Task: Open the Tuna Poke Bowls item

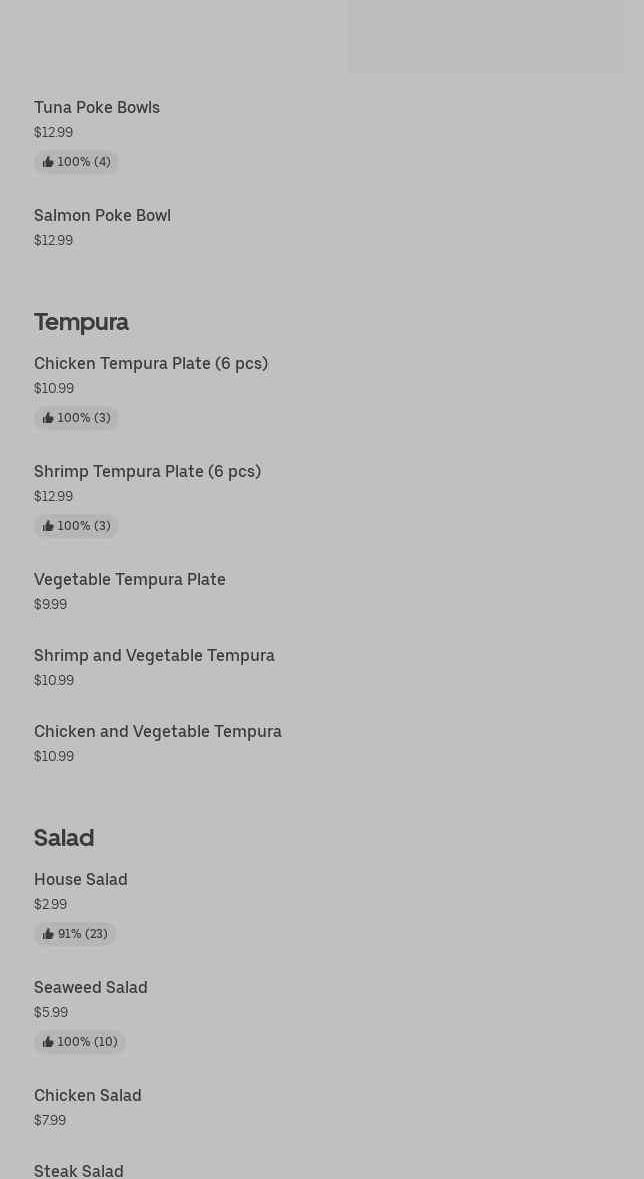Action: [x=97, y=107]
